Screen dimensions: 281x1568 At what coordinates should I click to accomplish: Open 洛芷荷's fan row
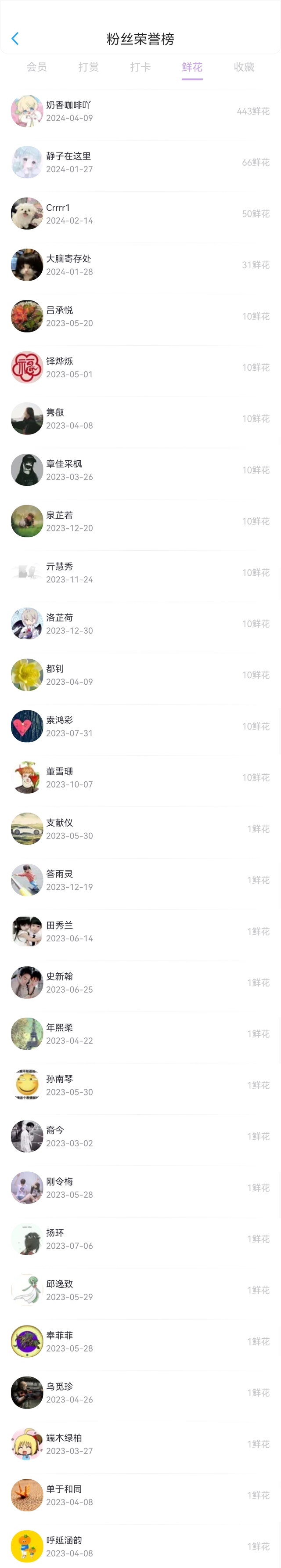[140, 624]
